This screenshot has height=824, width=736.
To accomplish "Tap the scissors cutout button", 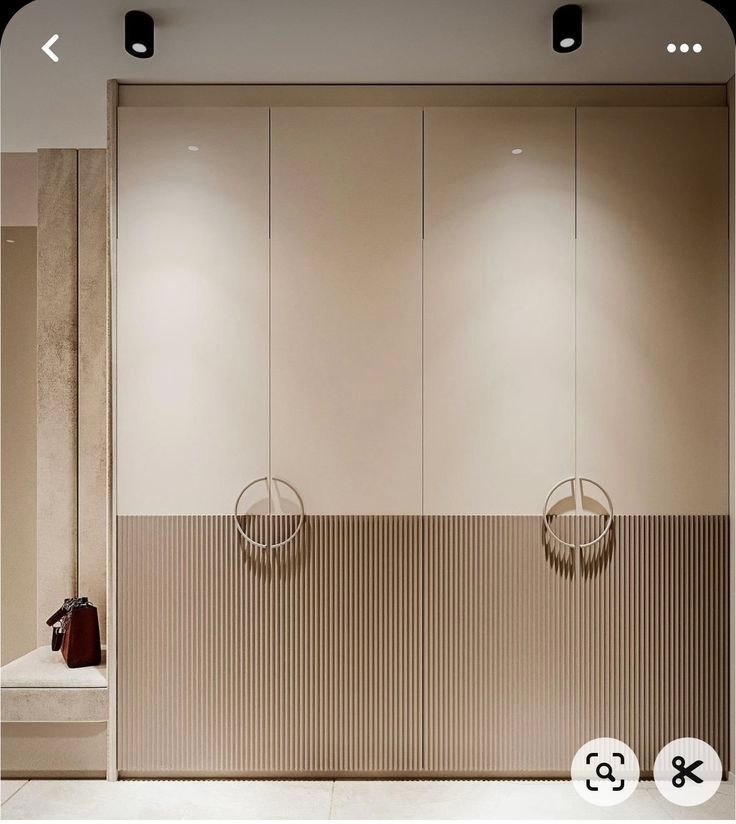I will click(x=687, y=771).
